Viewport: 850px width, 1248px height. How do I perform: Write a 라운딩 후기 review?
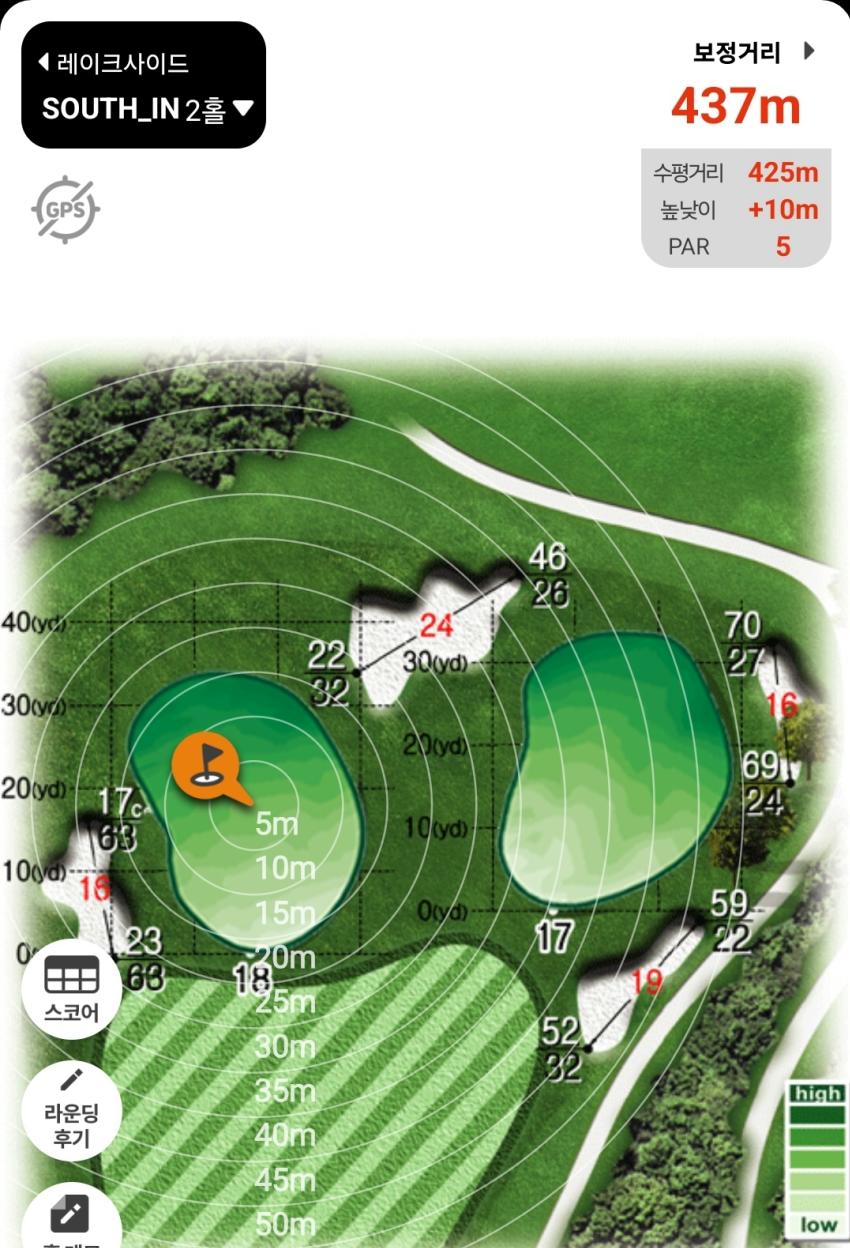tap(71, 1110)
